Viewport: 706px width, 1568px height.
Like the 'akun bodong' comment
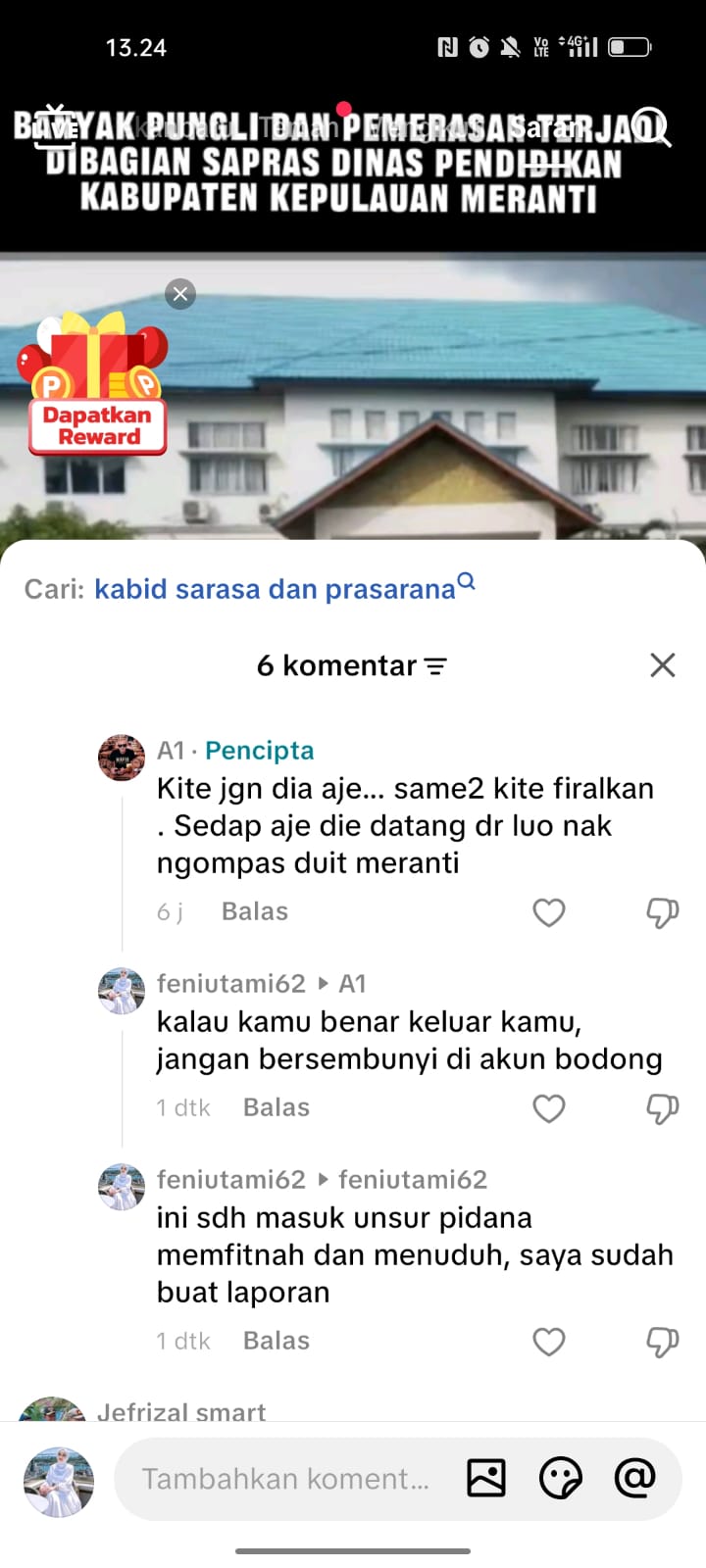tap(549, 1108)
